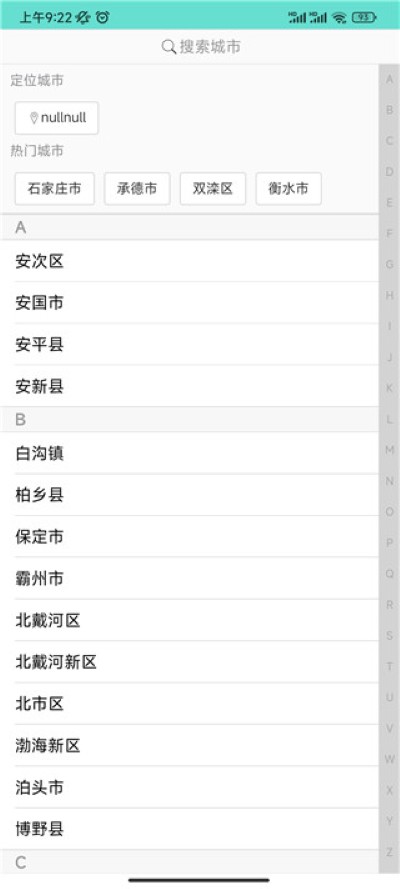Select 安平县 from the list

tap(189, 344)
